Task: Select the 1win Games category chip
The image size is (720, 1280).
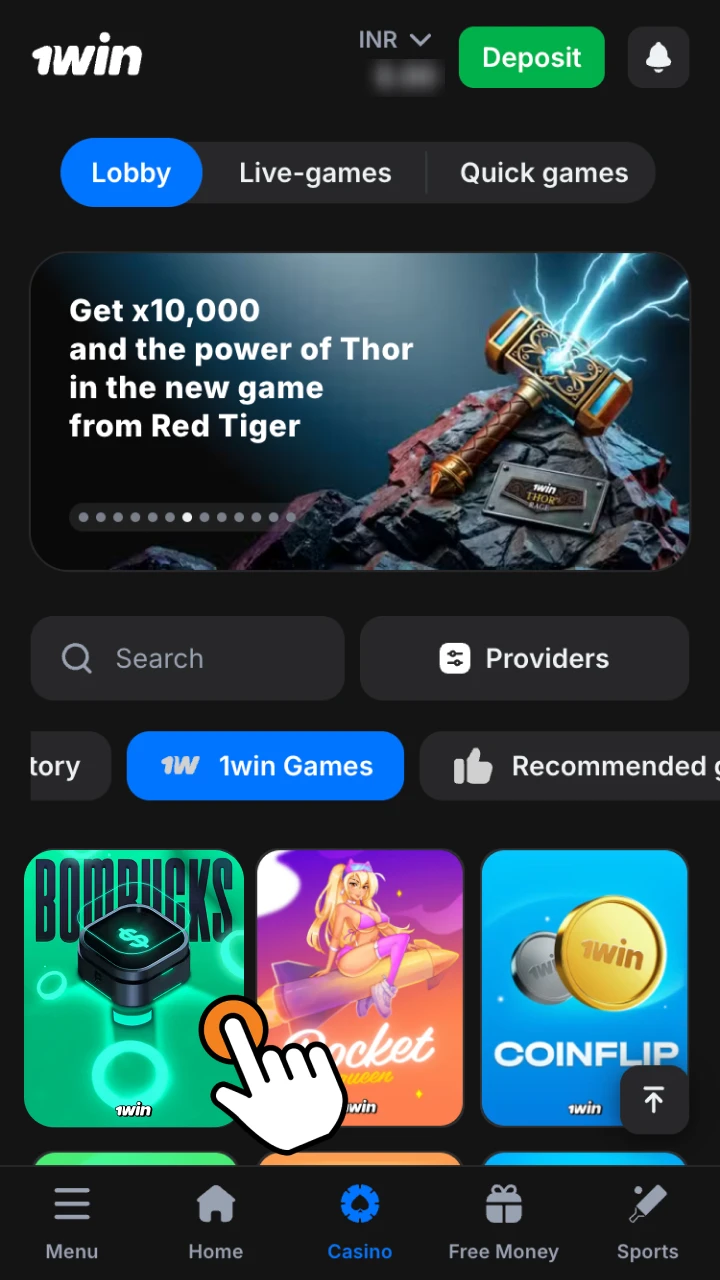Action: pyautogui.click(x=265, y=766)
